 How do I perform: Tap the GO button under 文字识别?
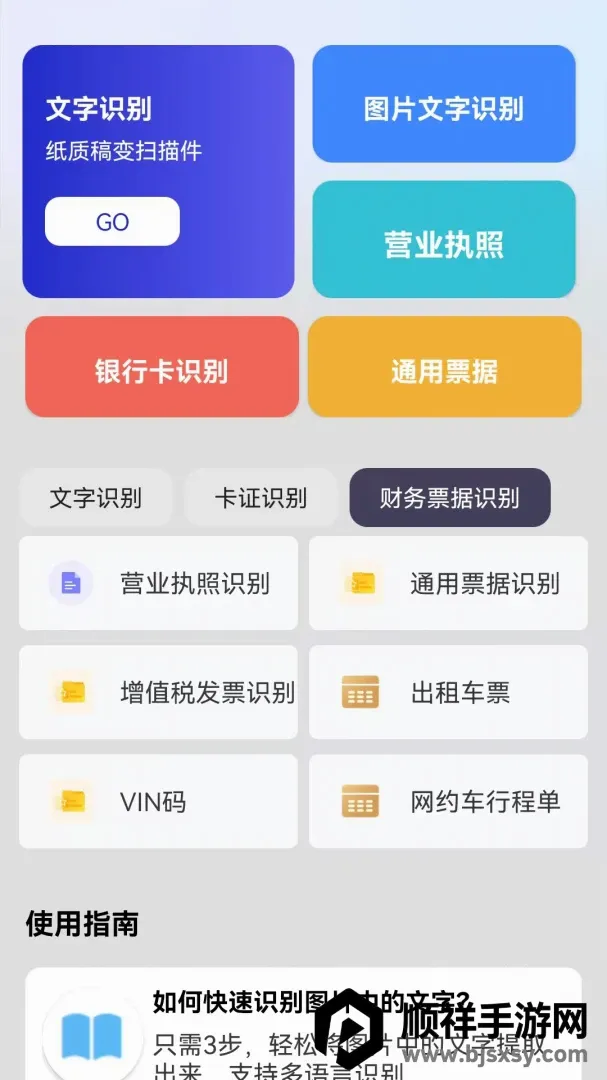[x=112, y=221]
